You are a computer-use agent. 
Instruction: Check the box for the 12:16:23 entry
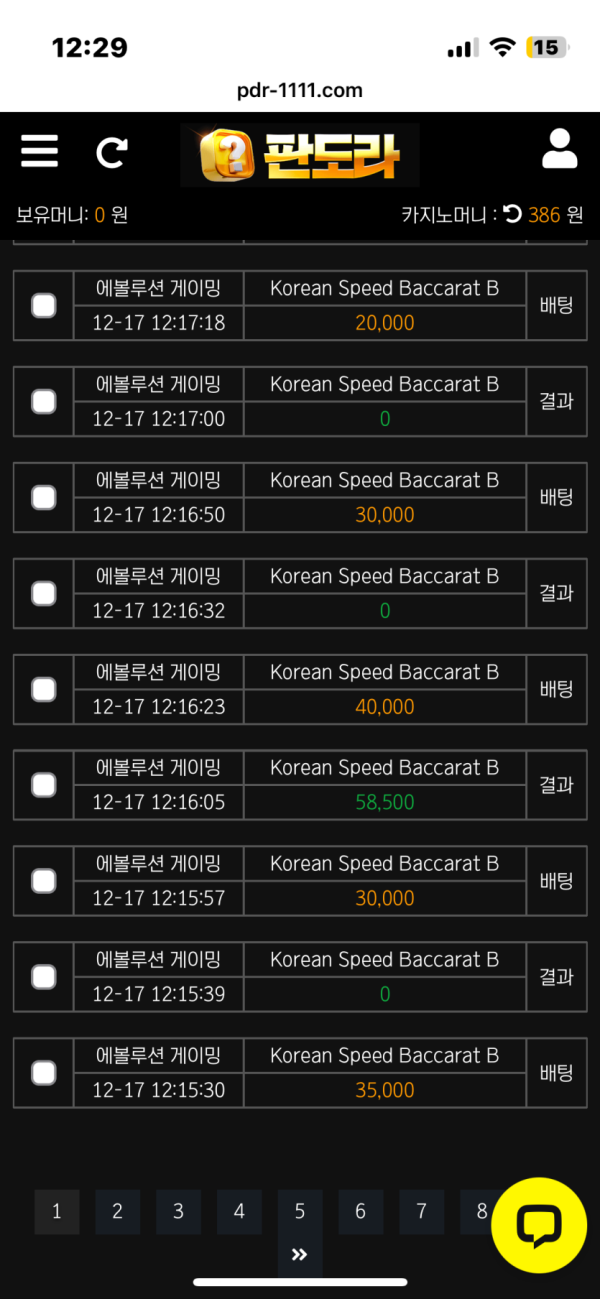[x=44, y=689]
